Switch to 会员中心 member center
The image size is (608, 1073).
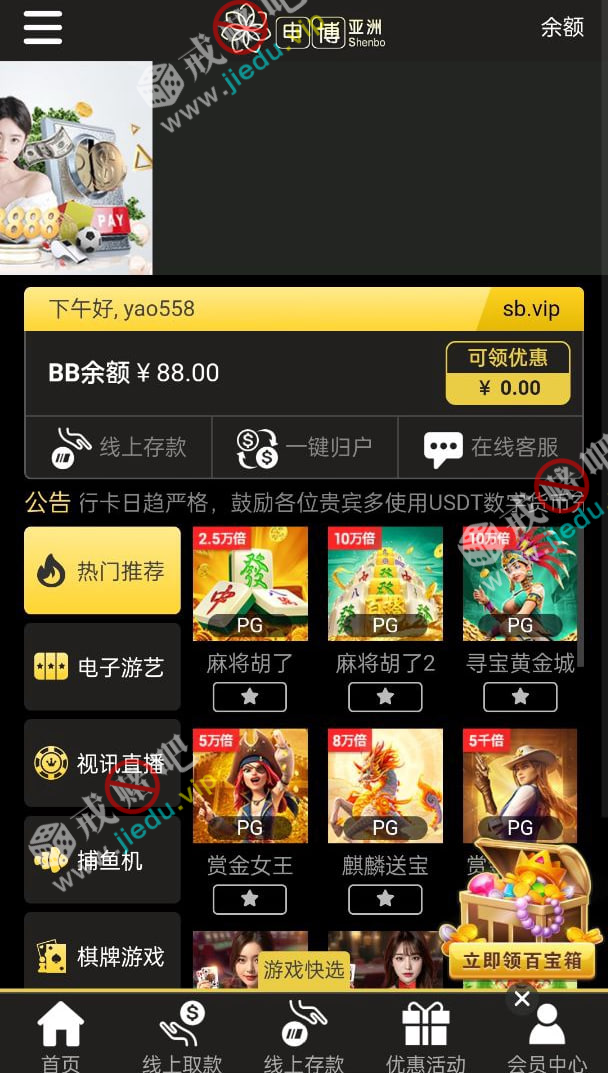[x=547, y=1035]
